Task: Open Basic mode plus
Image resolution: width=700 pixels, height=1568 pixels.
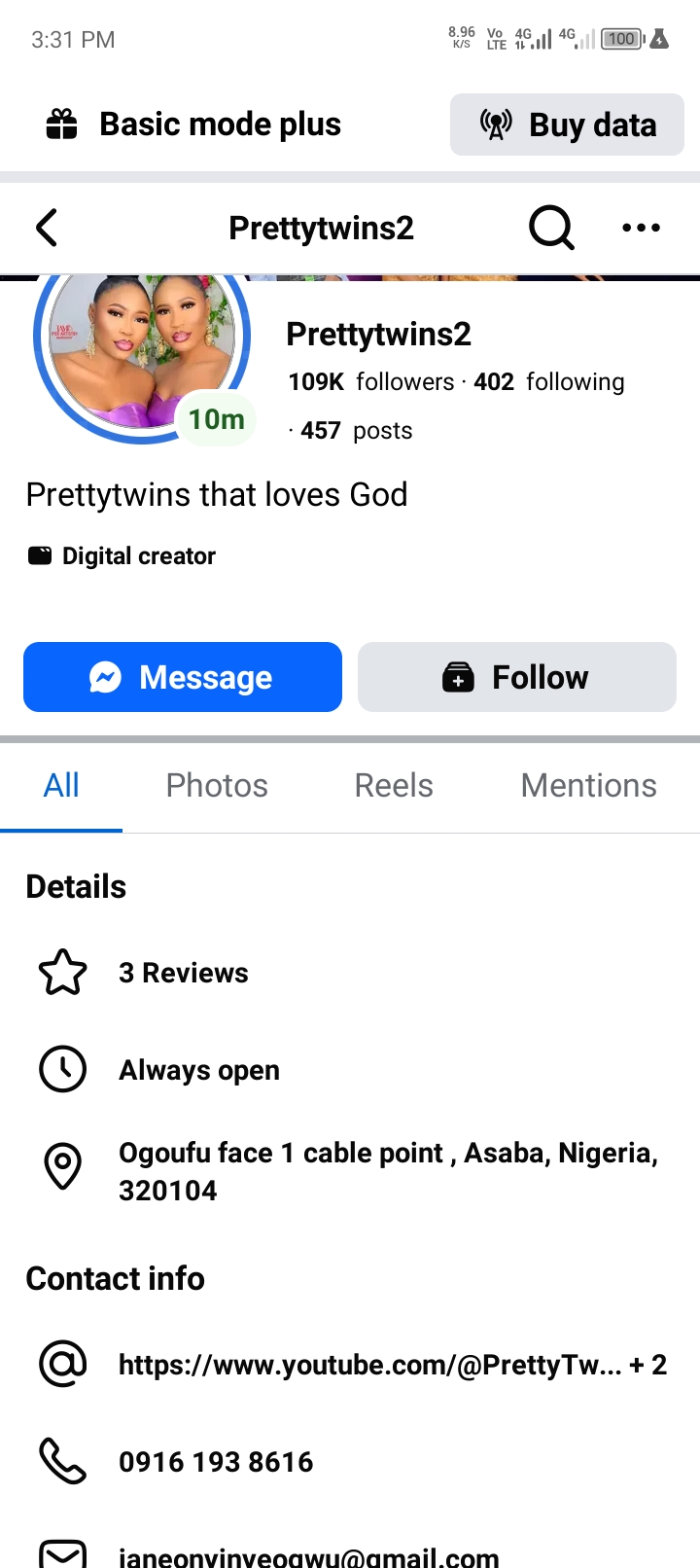Action: tap(194, 125)
